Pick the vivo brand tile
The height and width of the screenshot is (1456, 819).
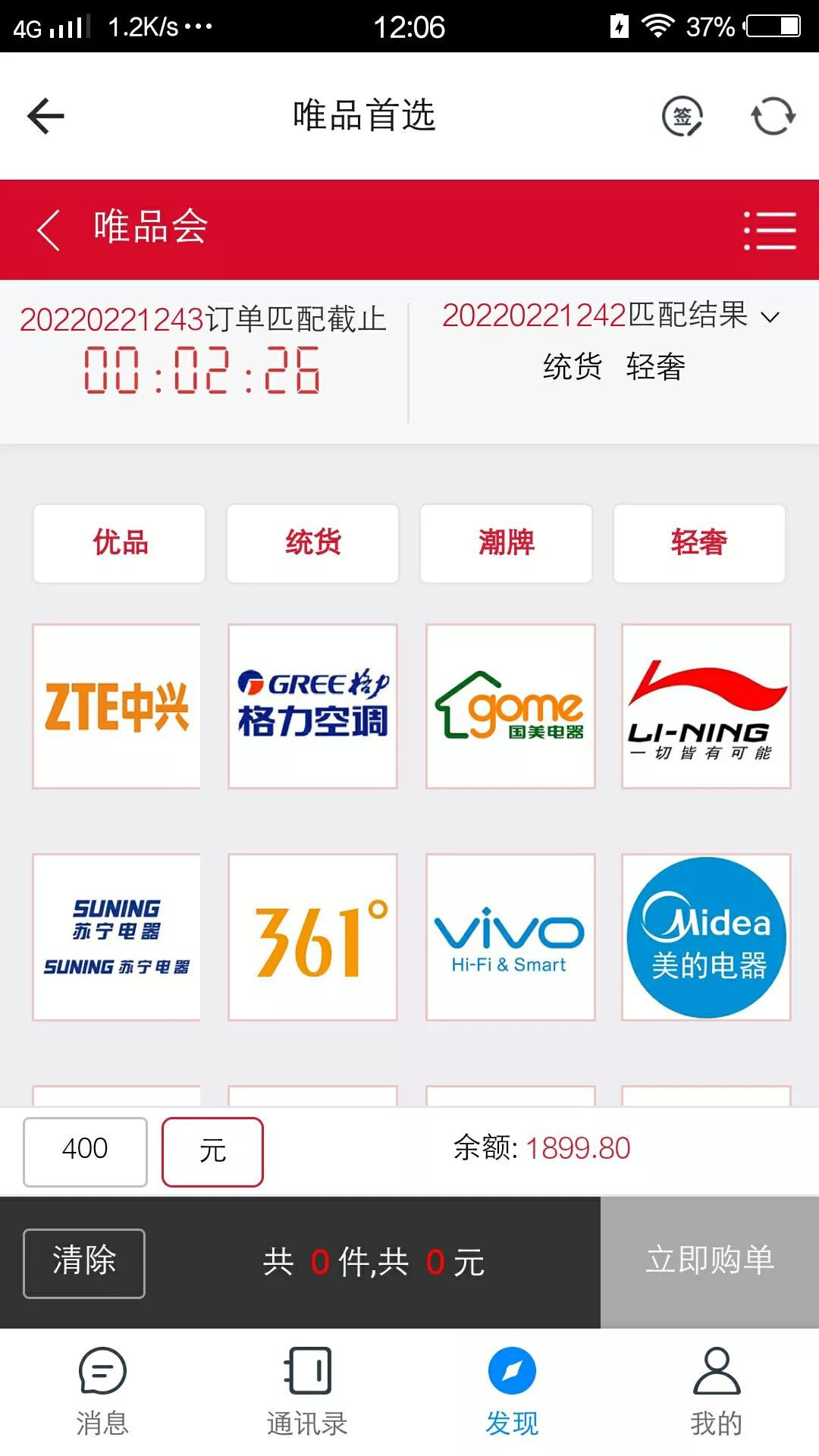(510, 937)
